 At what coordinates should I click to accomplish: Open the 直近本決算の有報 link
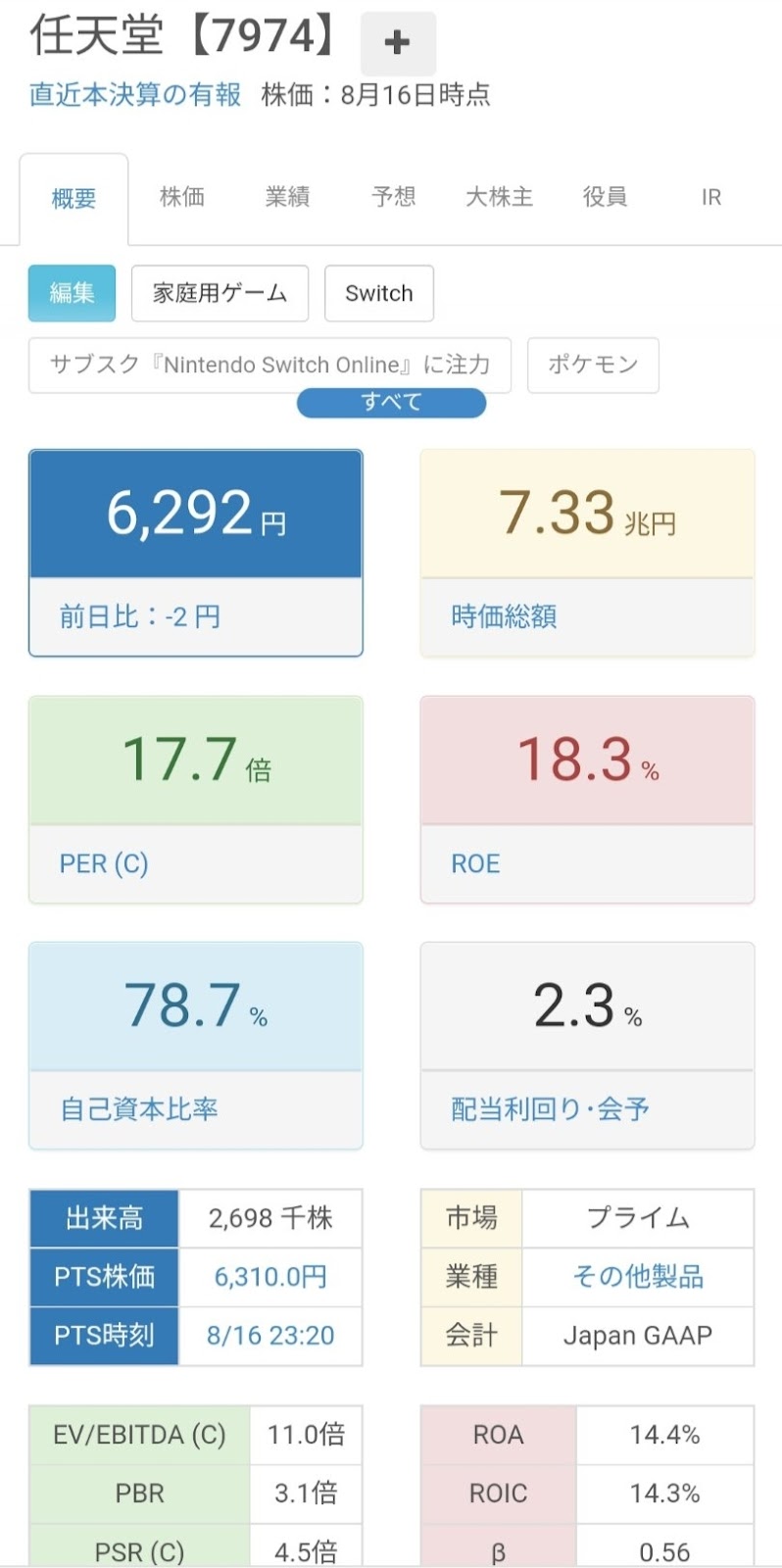click(x=135, y=95)
